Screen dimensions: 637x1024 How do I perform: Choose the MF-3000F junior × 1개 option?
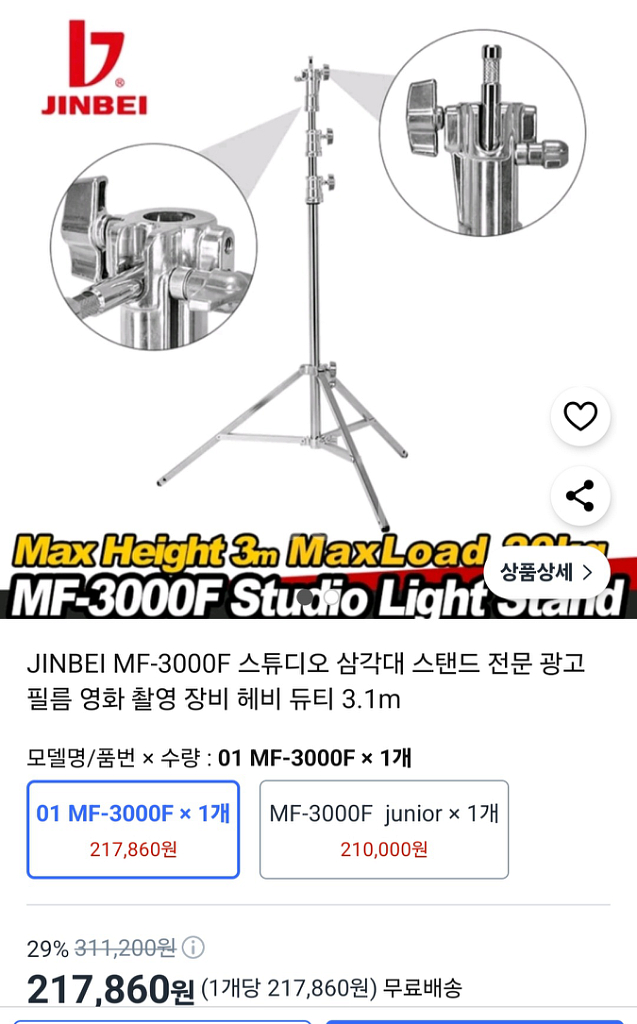(384, 829)
